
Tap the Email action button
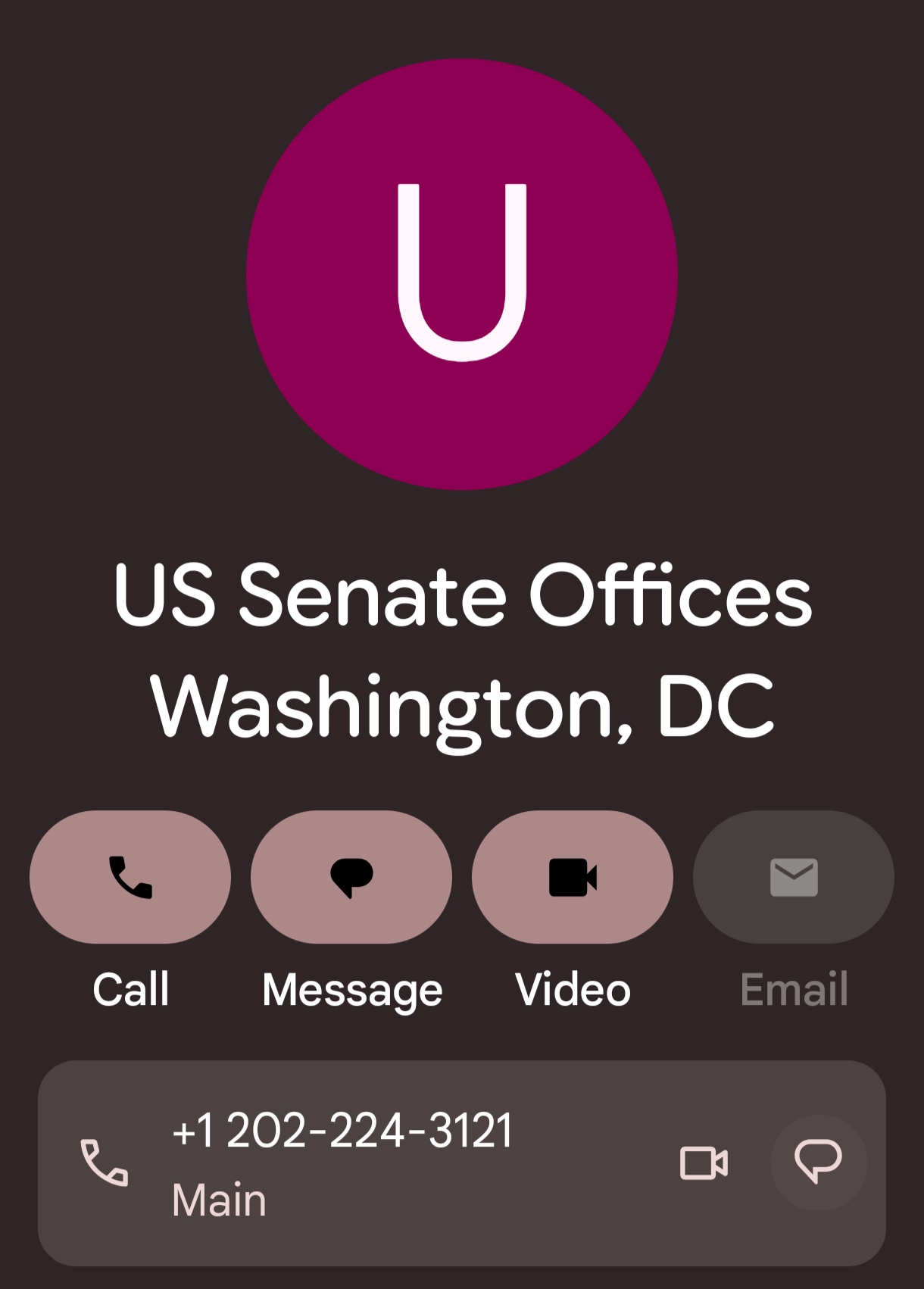click(794, 877)
